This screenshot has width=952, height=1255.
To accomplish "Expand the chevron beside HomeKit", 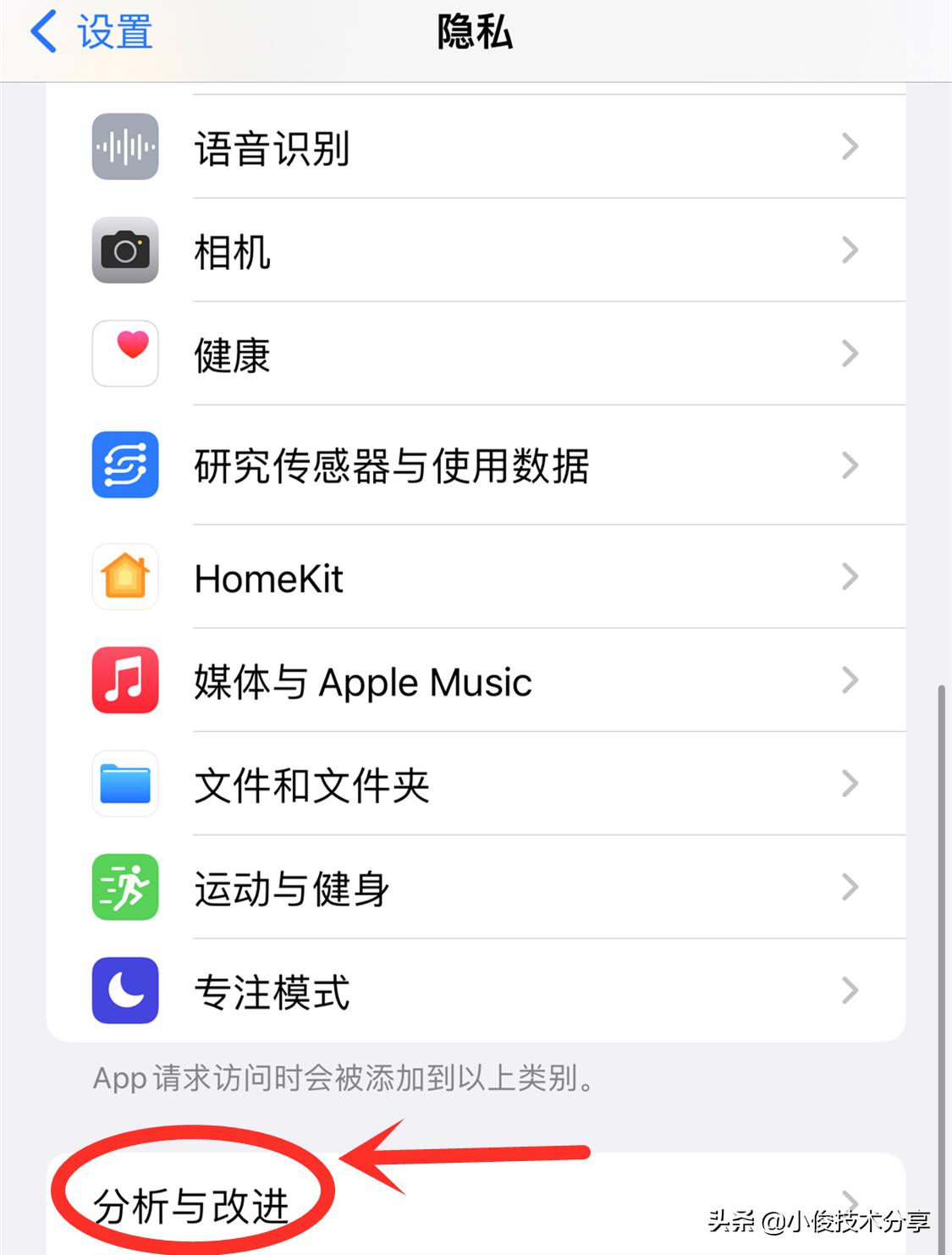I will coord(850,577).
